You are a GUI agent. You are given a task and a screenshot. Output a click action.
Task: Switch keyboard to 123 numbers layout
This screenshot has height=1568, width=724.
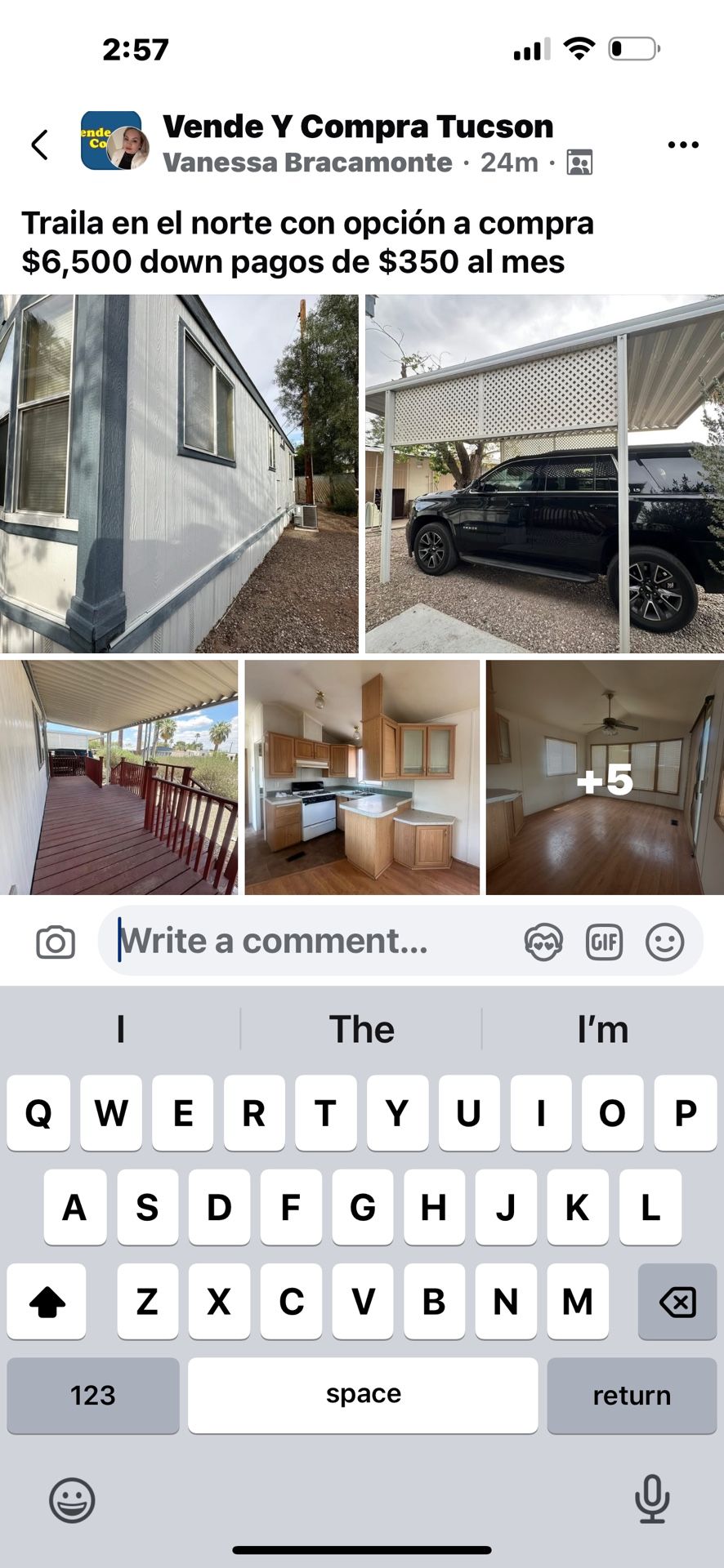pyautogui.click(x=93, y=1395)
